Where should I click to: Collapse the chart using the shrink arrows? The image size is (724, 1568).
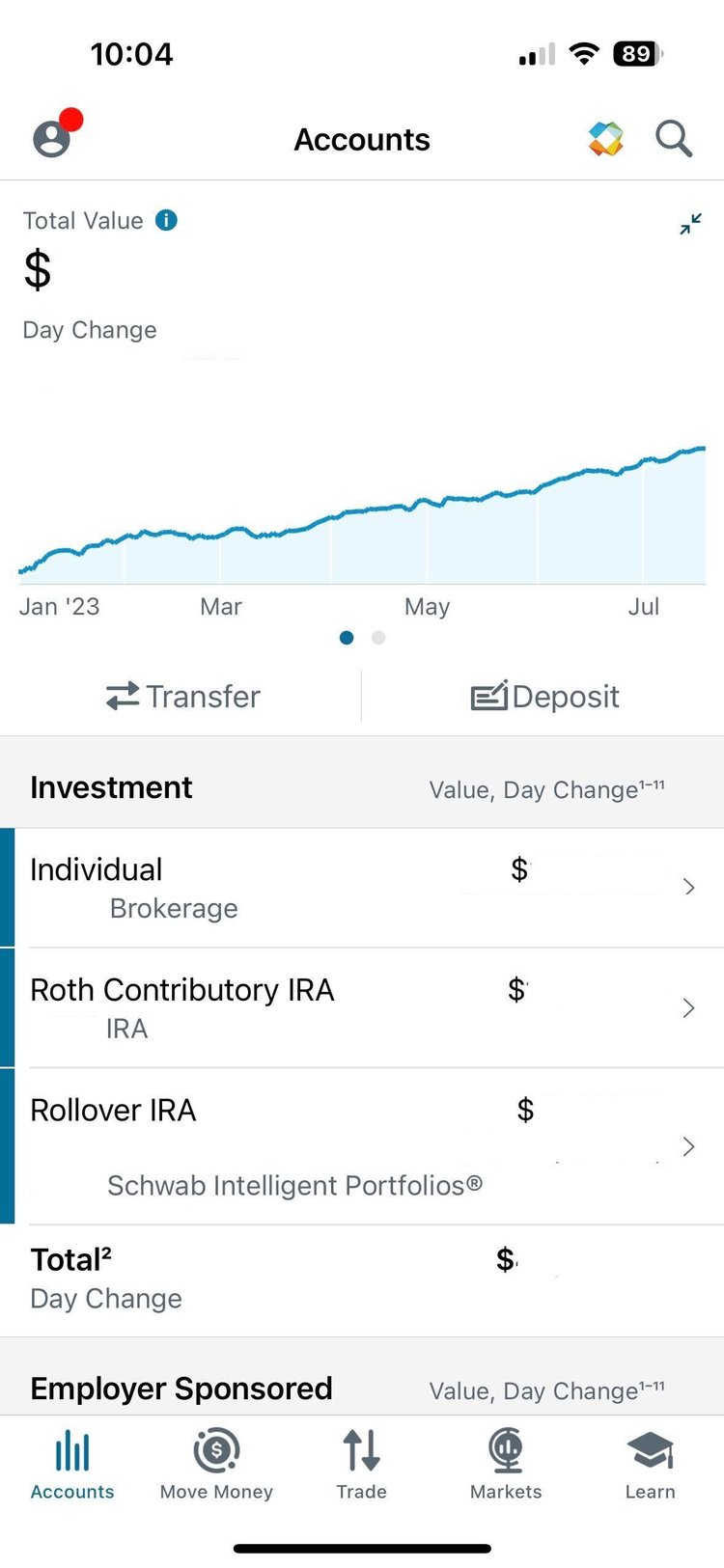[x=689, y=224]
